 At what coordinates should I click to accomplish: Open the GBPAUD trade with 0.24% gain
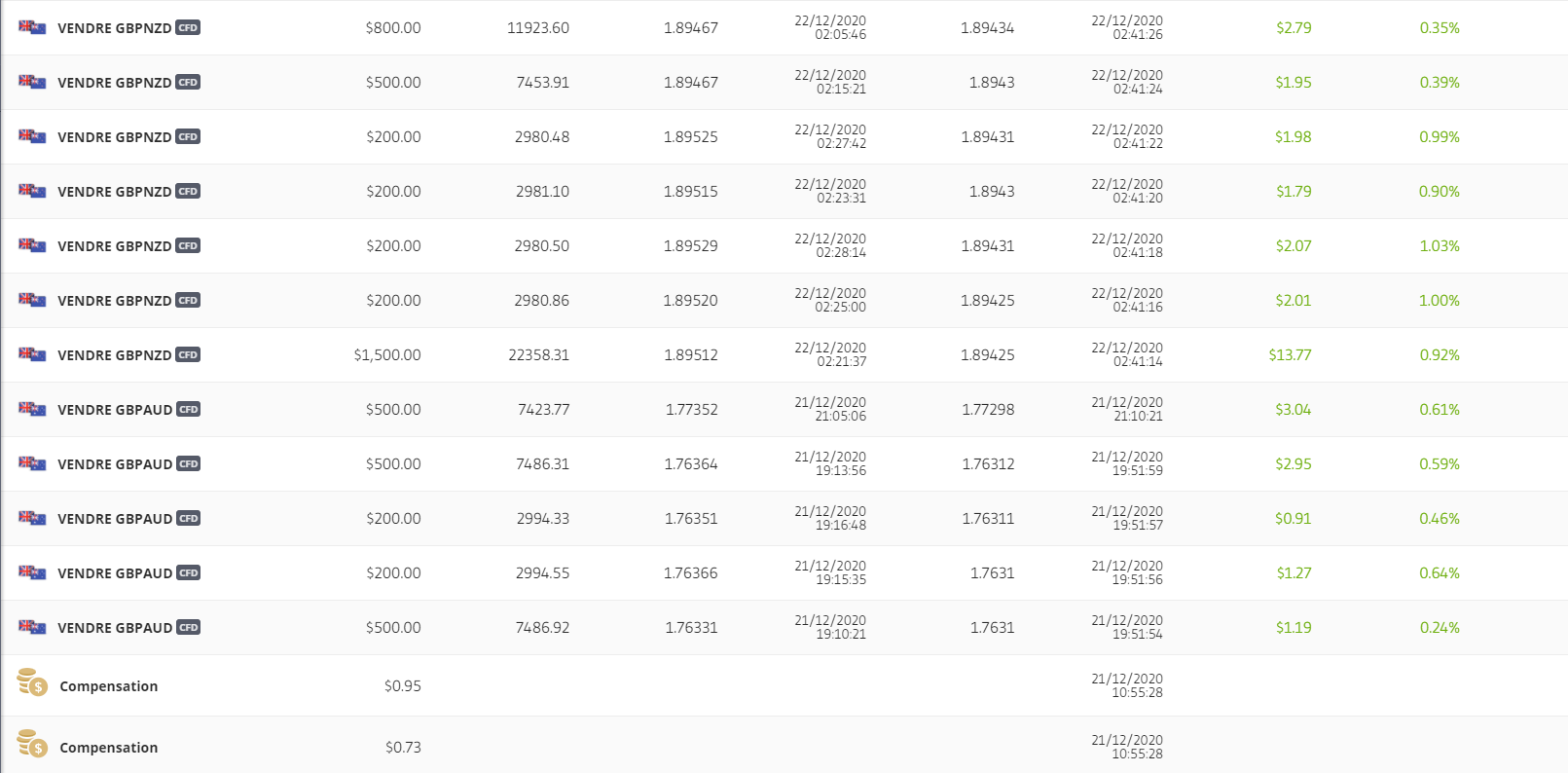click(114, 628)
